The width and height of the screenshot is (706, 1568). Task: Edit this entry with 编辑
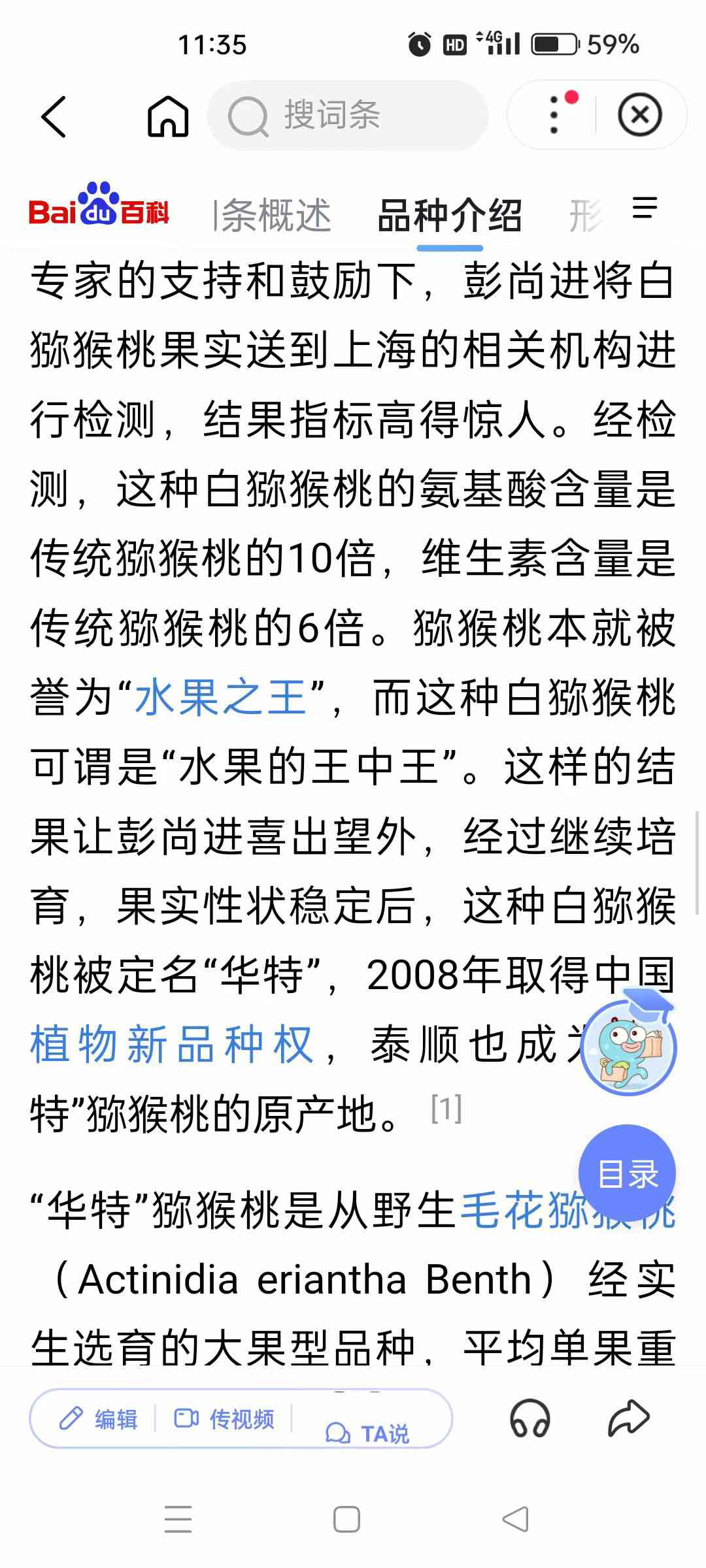[x=98, y=1419]
